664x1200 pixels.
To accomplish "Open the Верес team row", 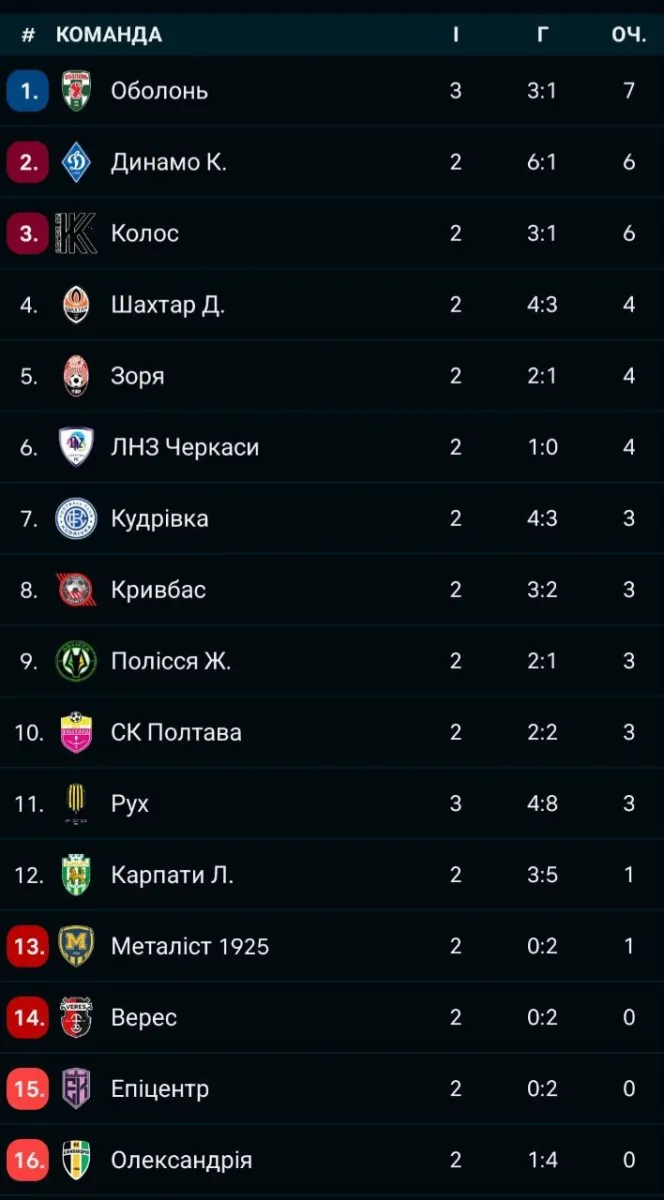I will (x=144, y=1018).
